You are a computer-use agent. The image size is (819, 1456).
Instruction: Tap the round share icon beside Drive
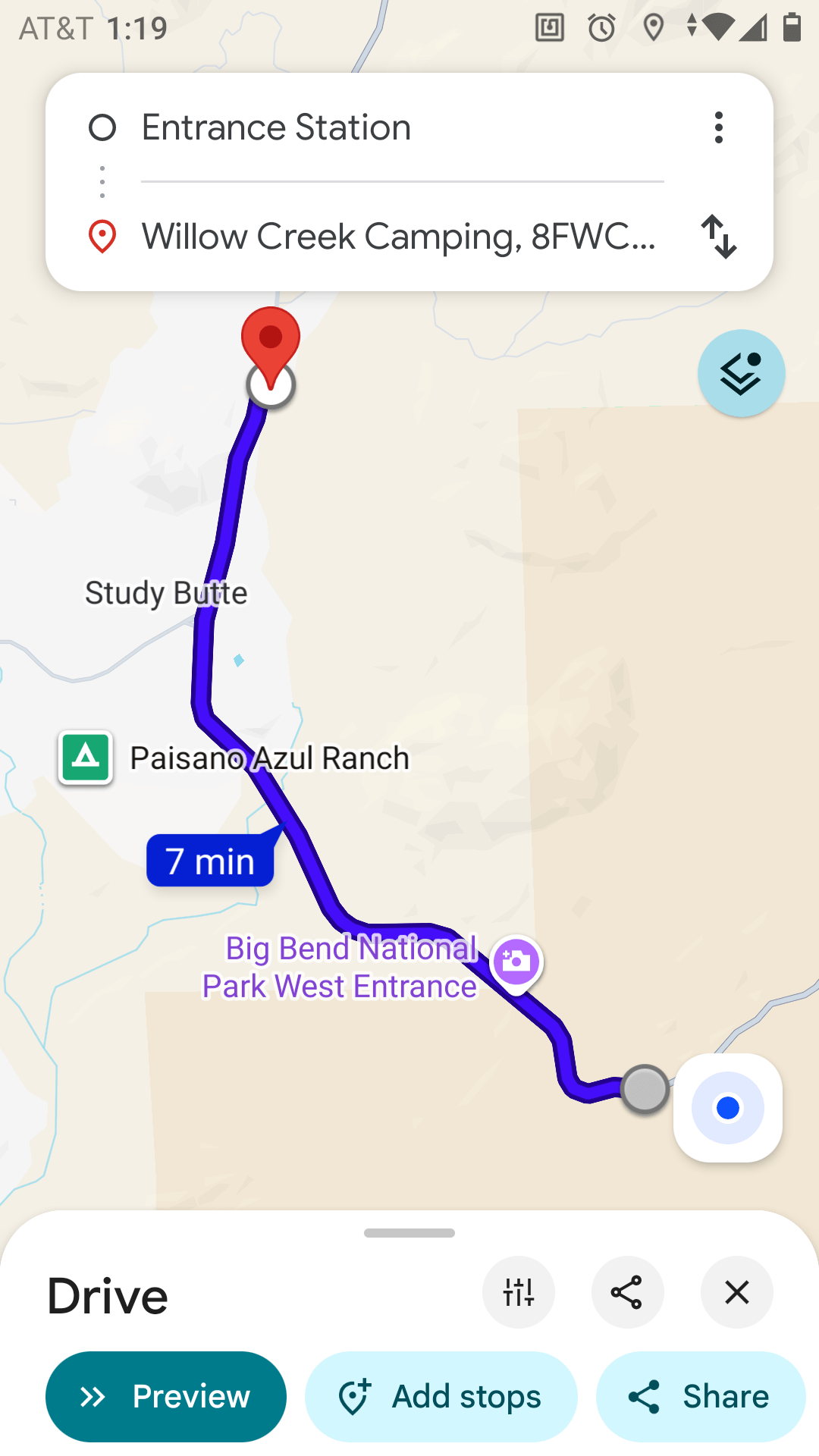pos(627,1292)
